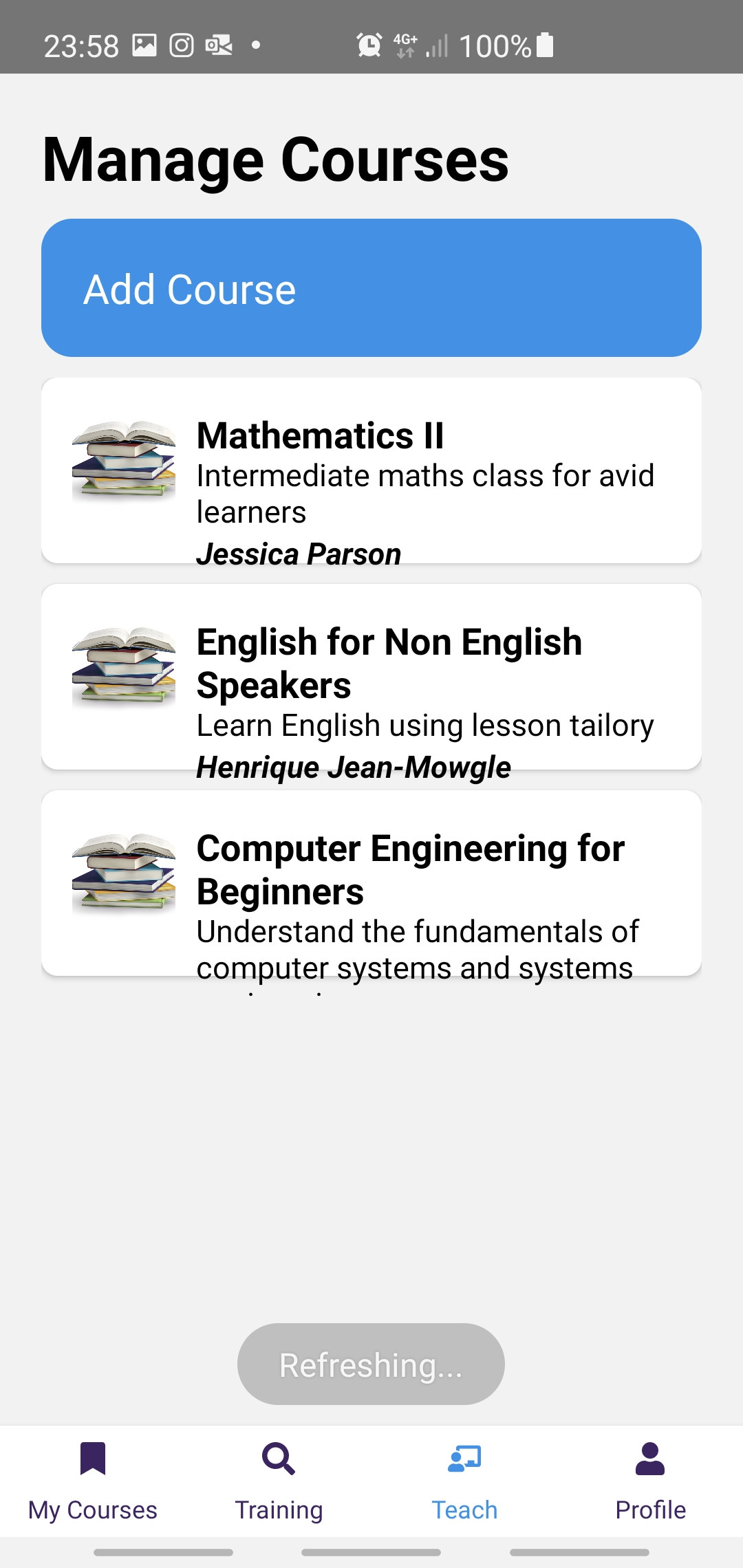Tap the Refreshing button
The width and height of the screenshot is (743, 1568).
click(x=371, y=1364)
